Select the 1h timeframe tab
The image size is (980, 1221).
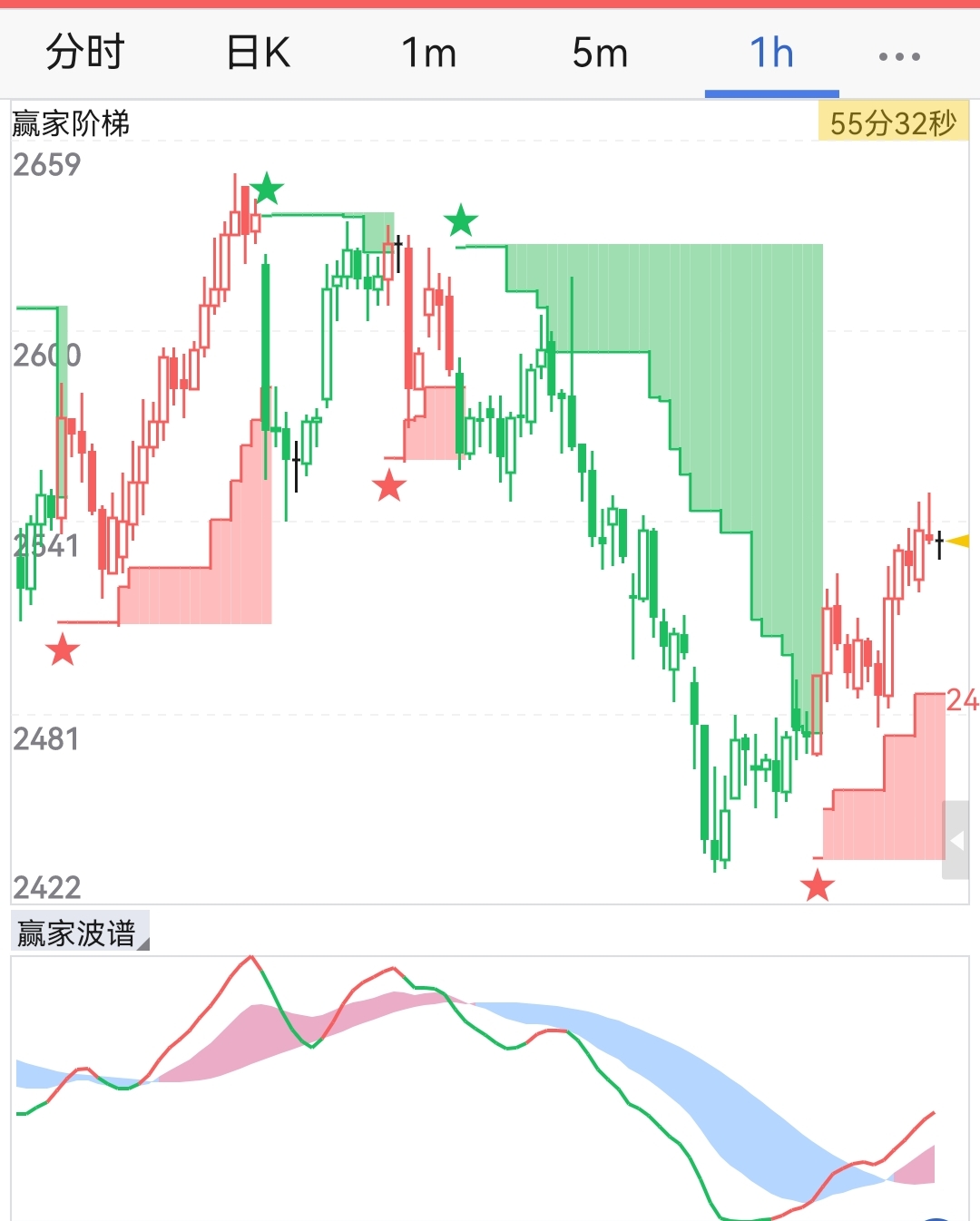point(771,53)
